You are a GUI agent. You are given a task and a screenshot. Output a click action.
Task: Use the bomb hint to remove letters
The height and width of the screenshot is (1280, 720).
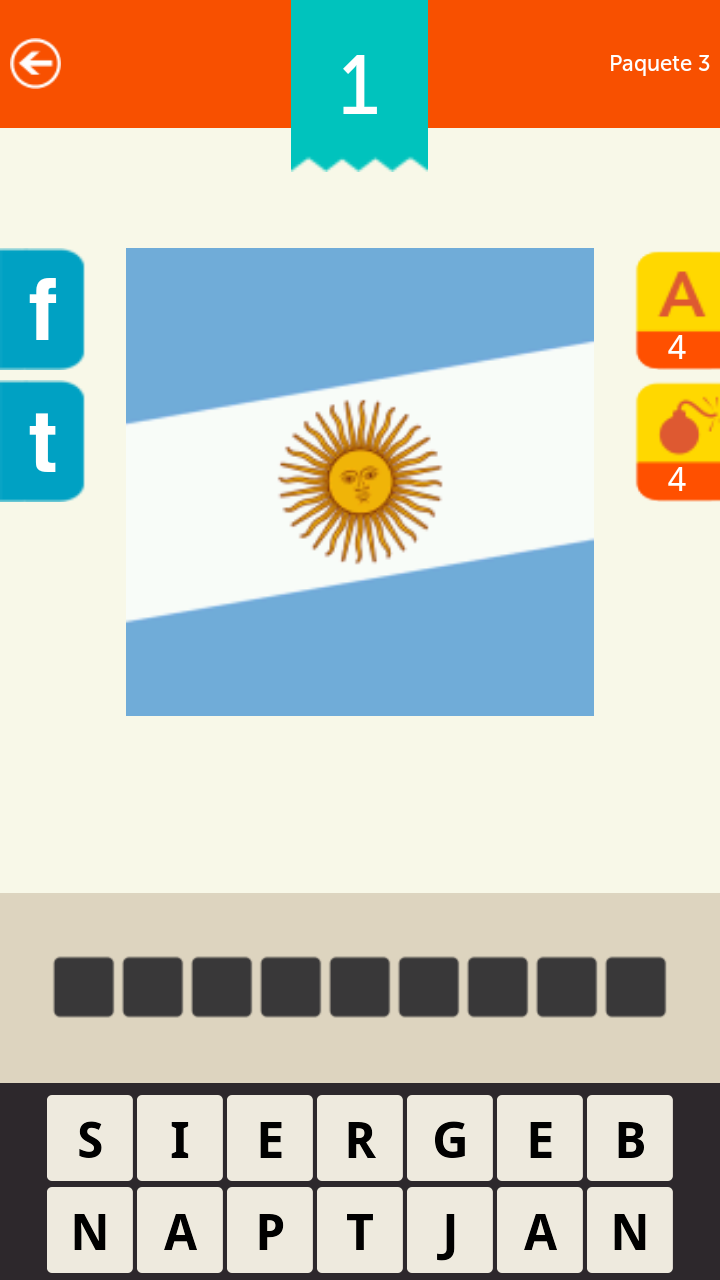click(678, 441)
